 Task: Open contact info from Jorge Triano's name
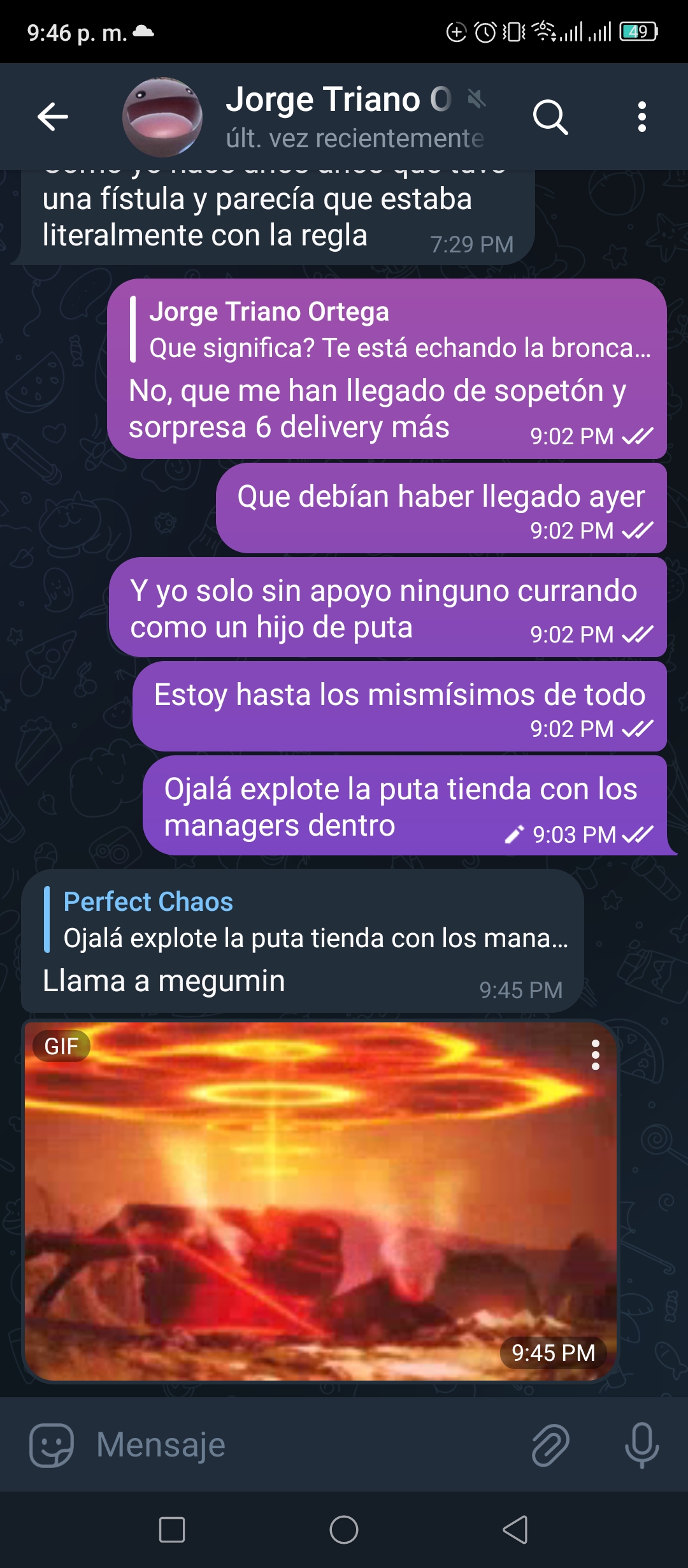[x=338, y=100]
